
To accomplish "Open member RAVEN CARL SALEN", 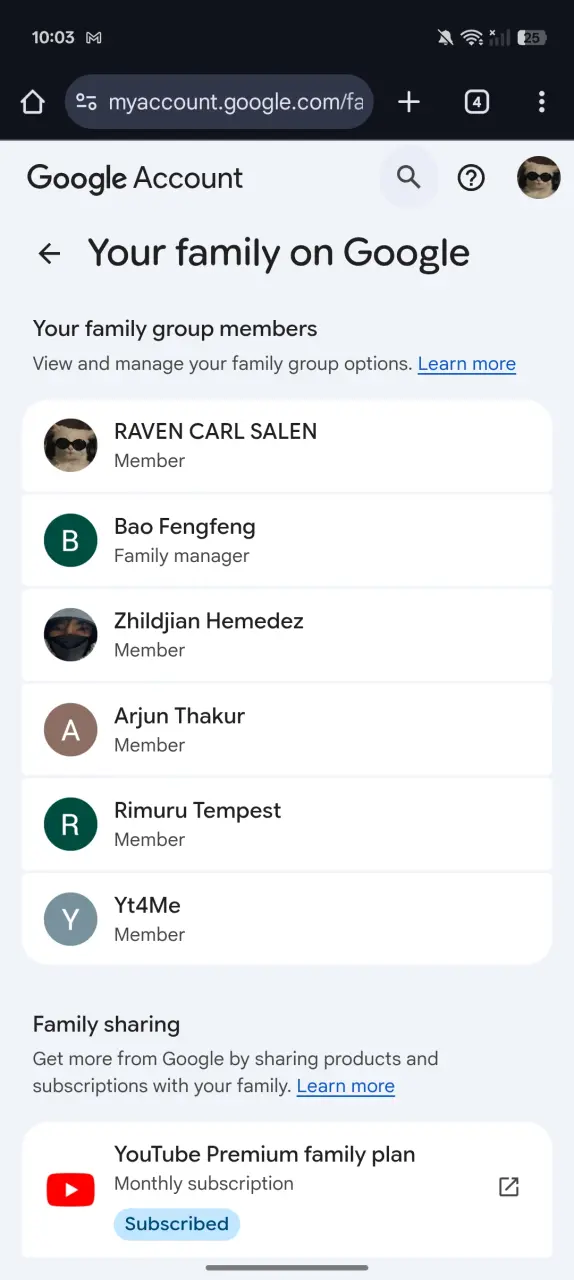I will 287,446.
